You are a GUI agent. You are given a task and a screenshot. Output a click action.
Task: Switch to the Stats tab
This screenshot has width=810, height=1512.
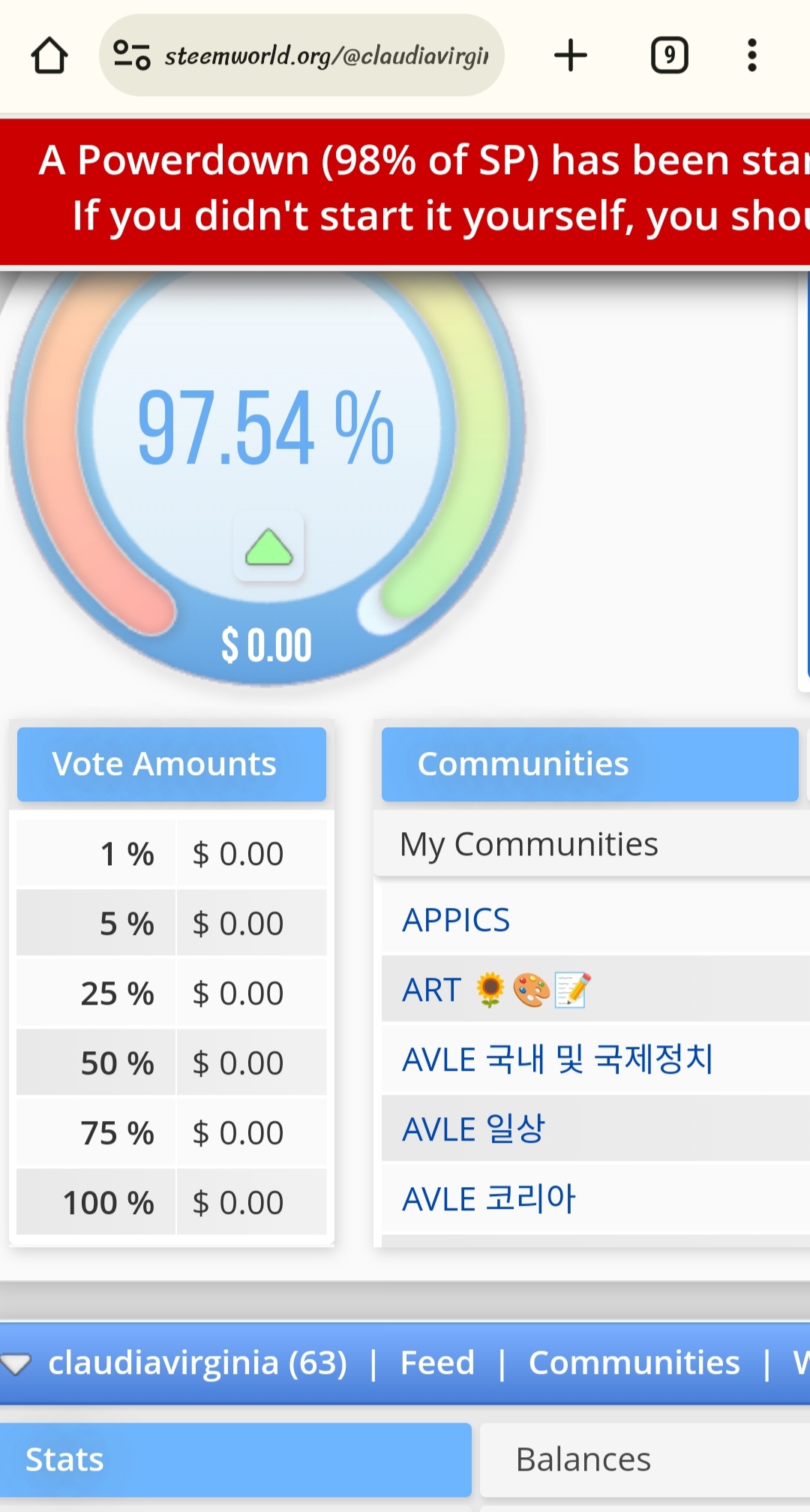click(235, 1459)
